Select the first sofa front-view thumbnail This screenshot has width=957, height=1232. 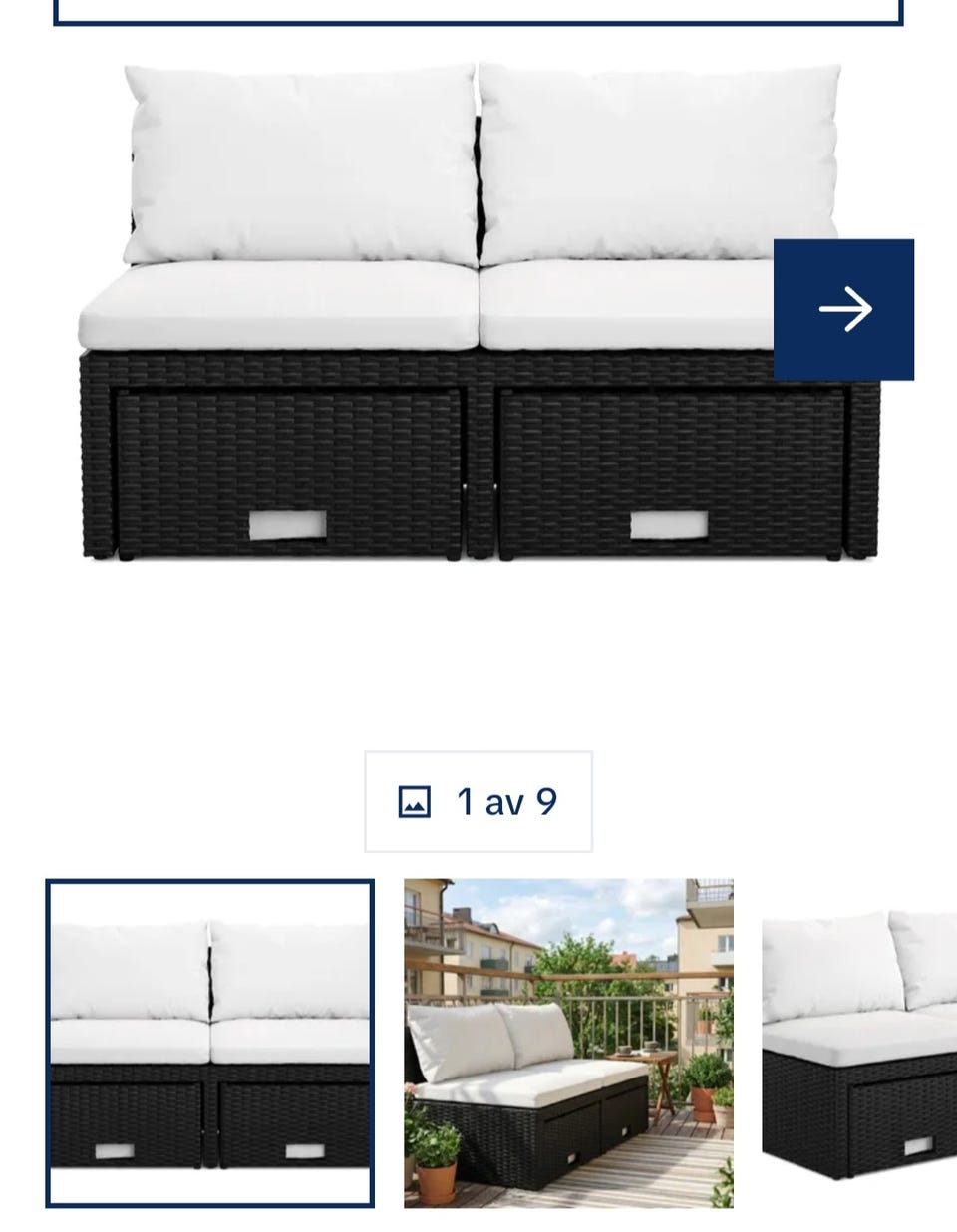coord(210,1043)
